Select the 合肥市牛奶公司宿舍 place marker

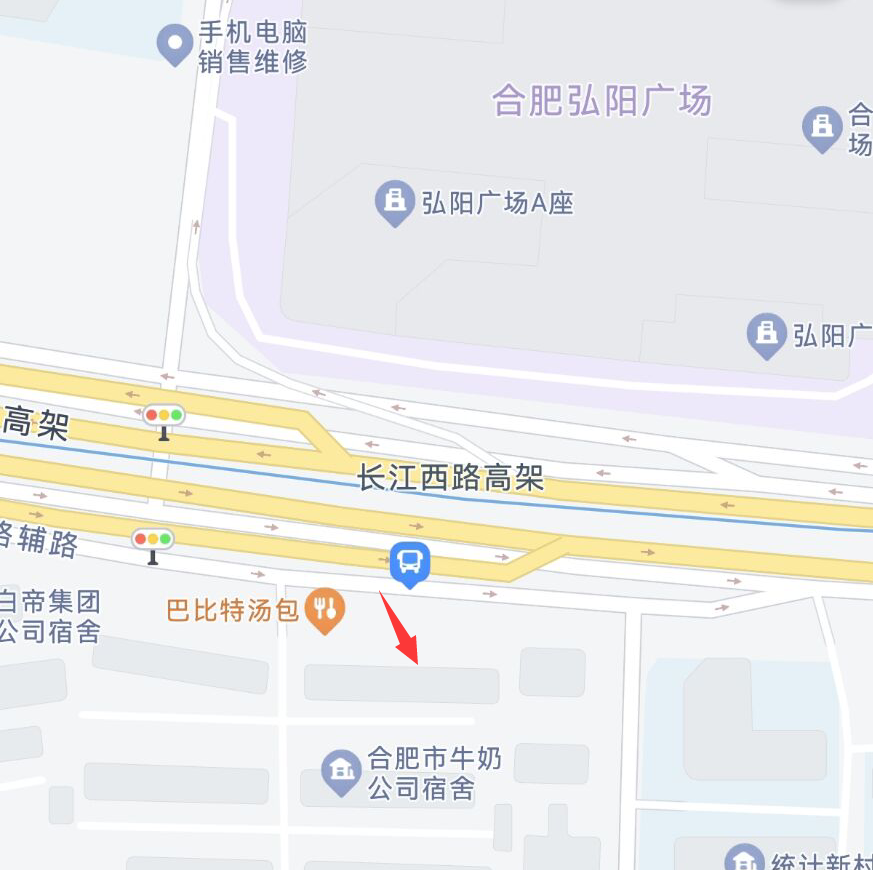341,772
